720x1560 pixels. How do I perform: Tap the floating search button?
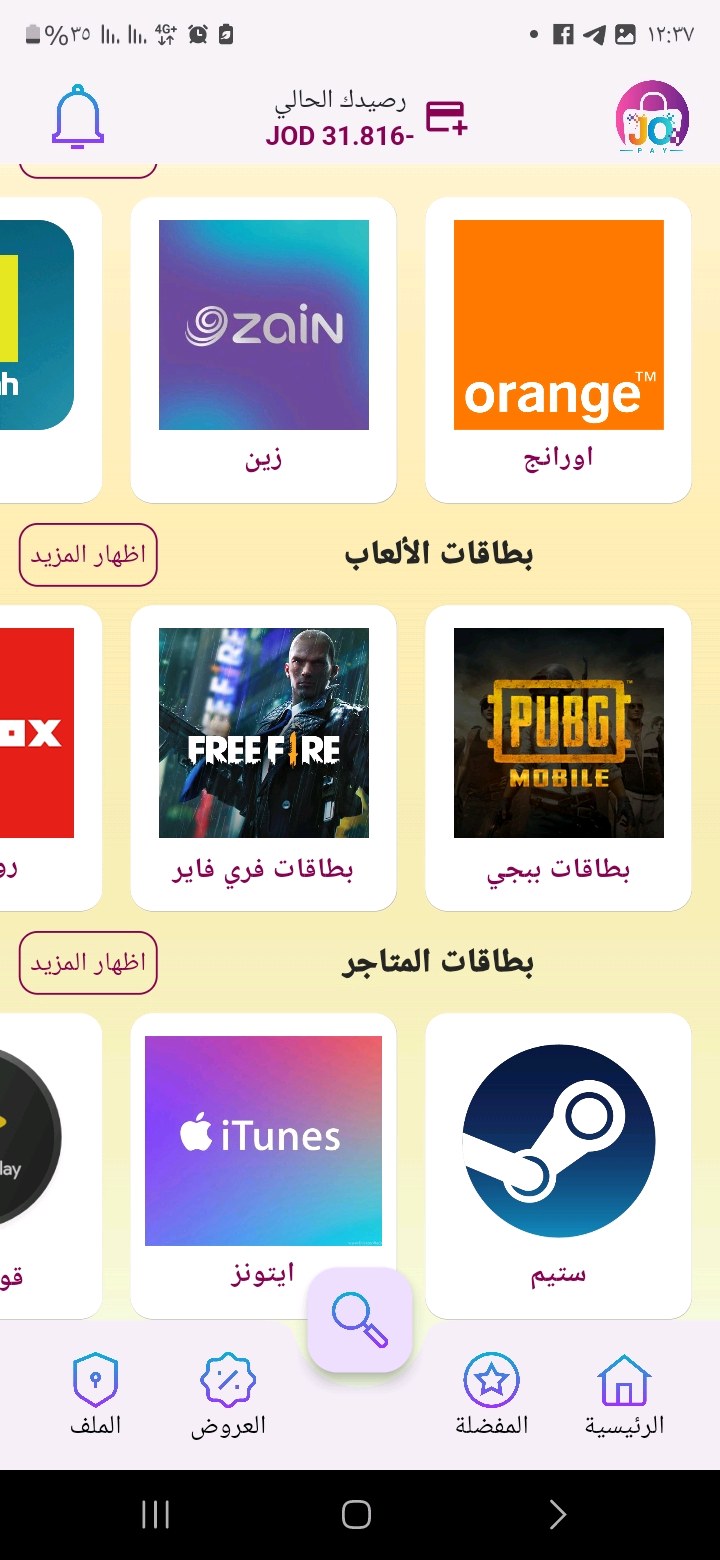pyautogui.click(x=360, y=1320)
